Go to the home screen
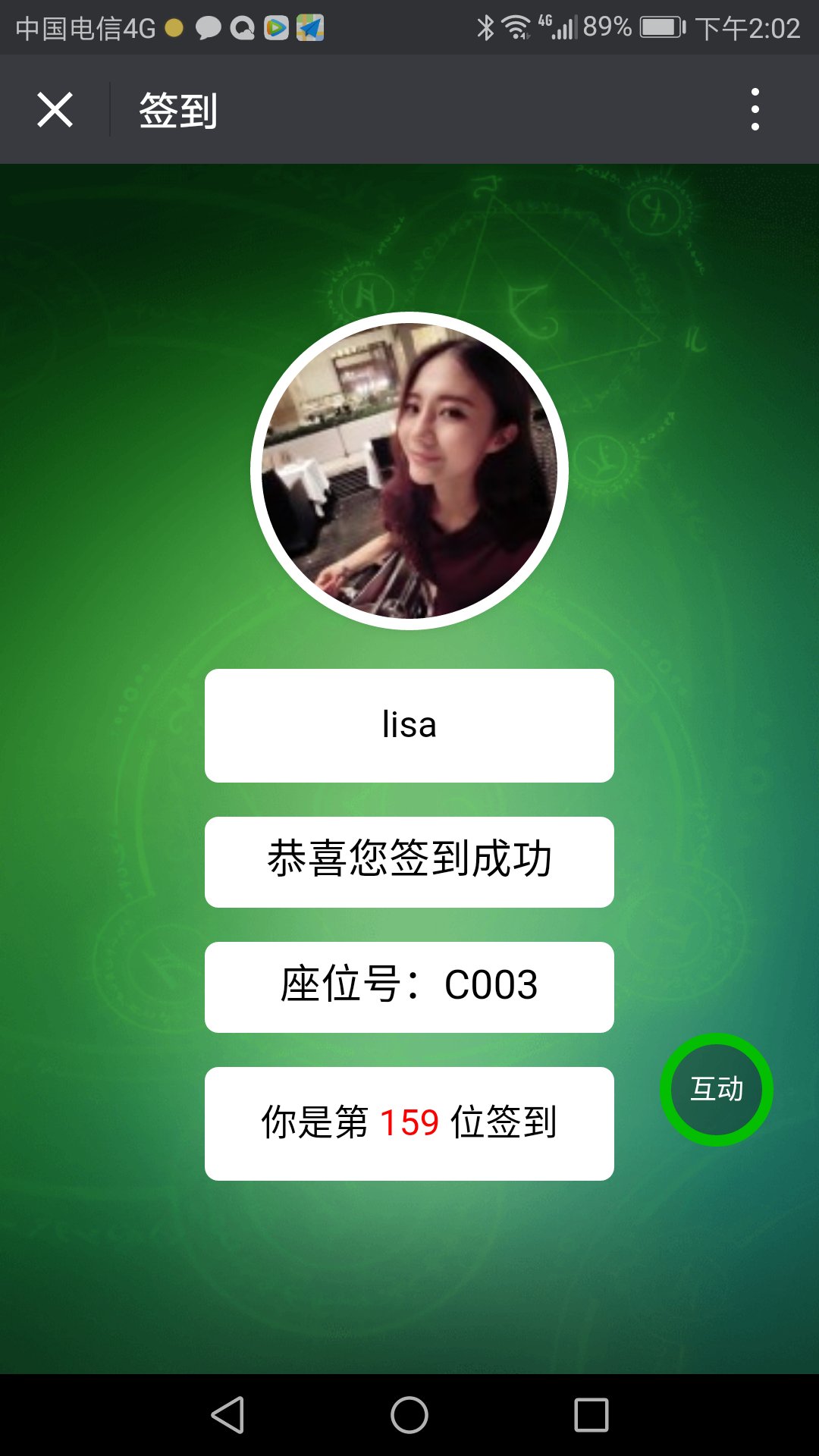Image resolution: width=819 pixels, height=1456 pixels. 409,1415
